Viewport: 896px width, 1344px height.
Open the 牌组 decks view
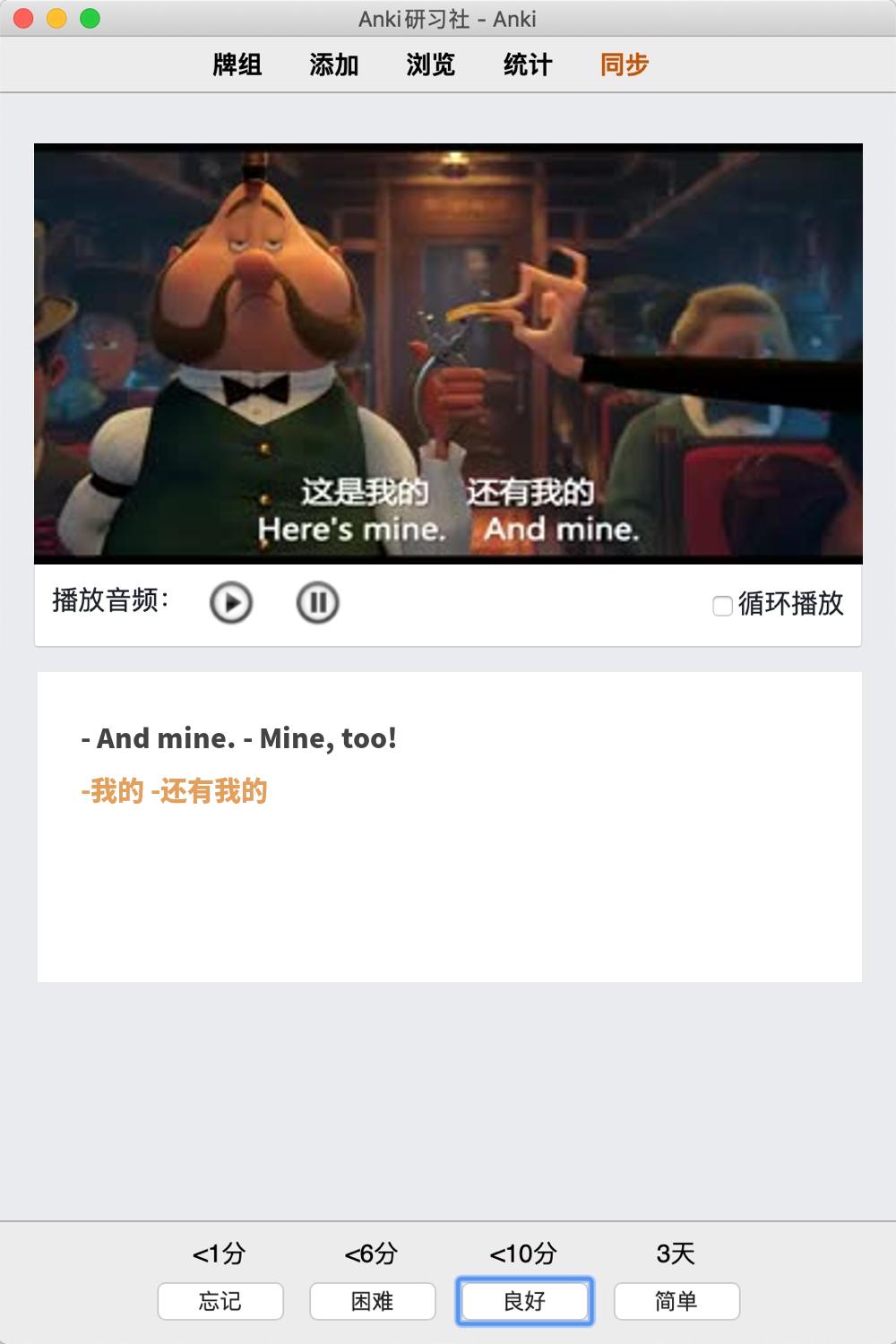[237, 65]
